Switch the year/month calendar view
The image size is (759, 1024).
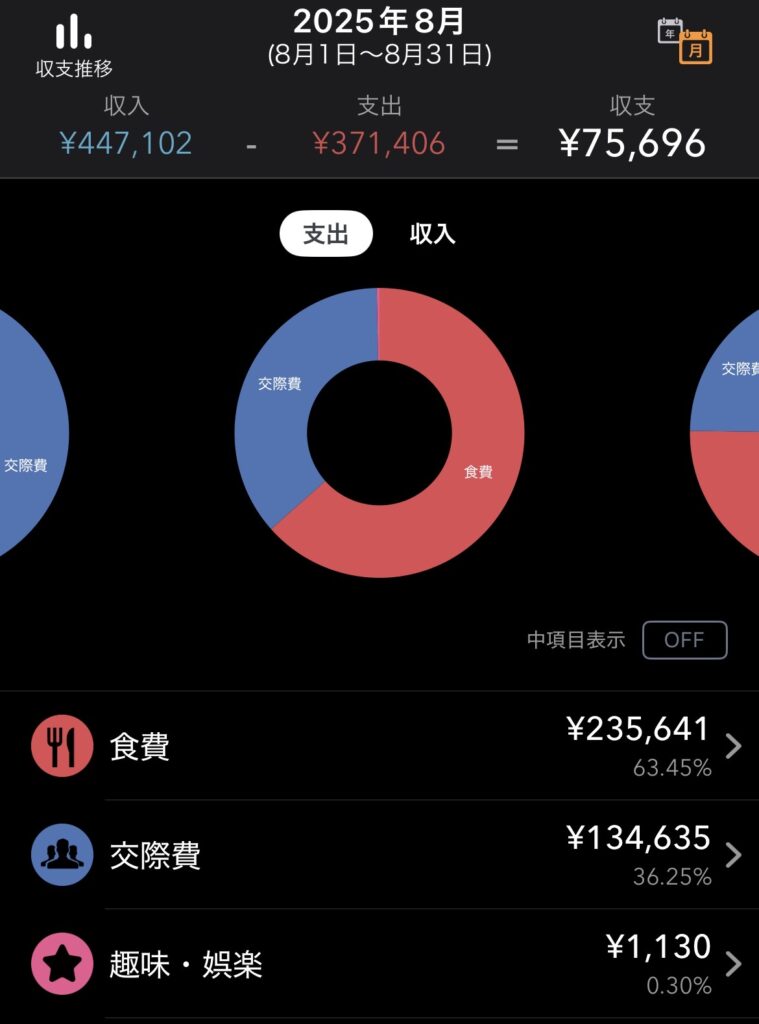685,41
